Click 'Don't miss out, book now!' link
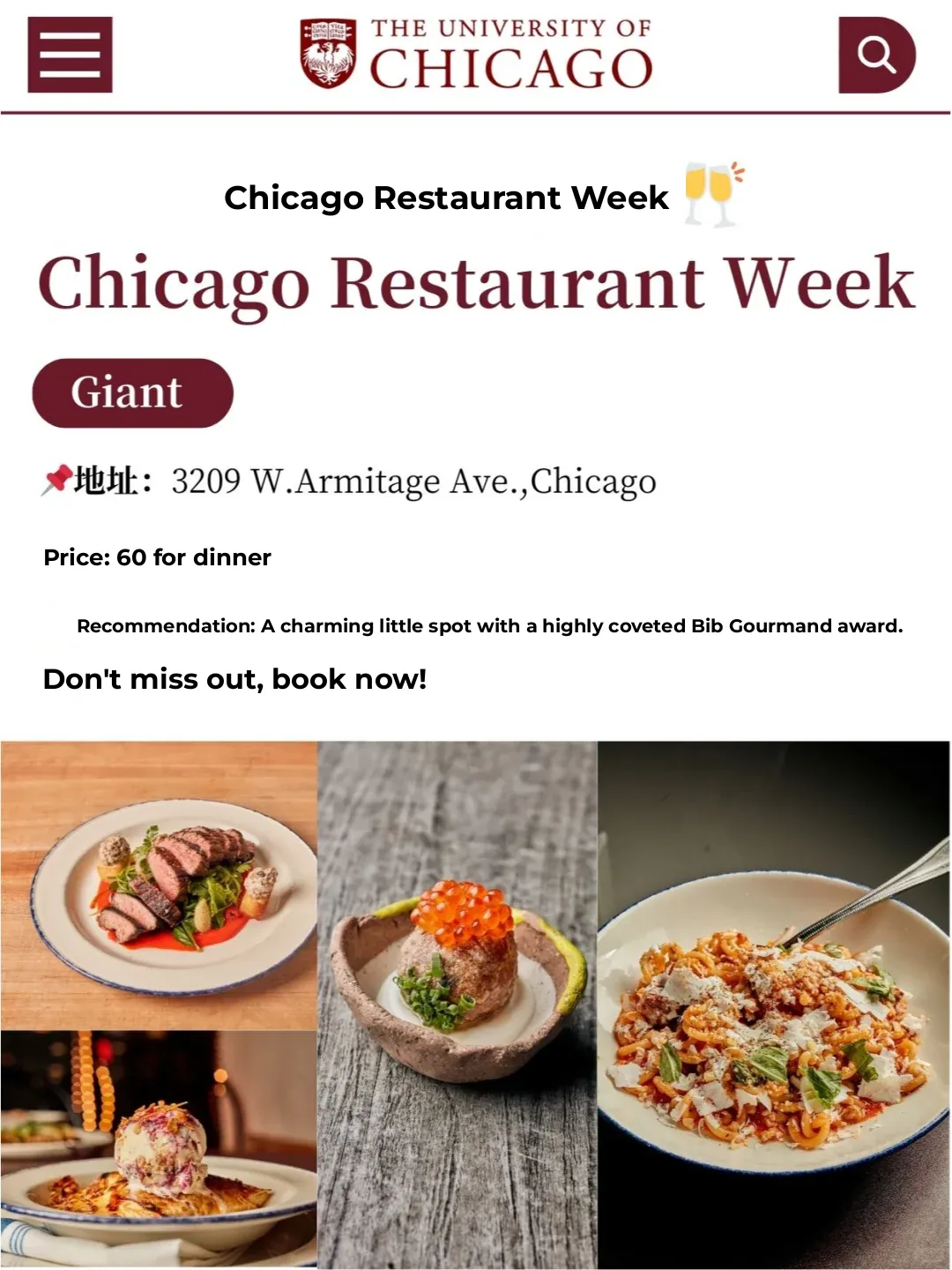The height and width of the screenshot is (1270, 952). click(234, 679)
